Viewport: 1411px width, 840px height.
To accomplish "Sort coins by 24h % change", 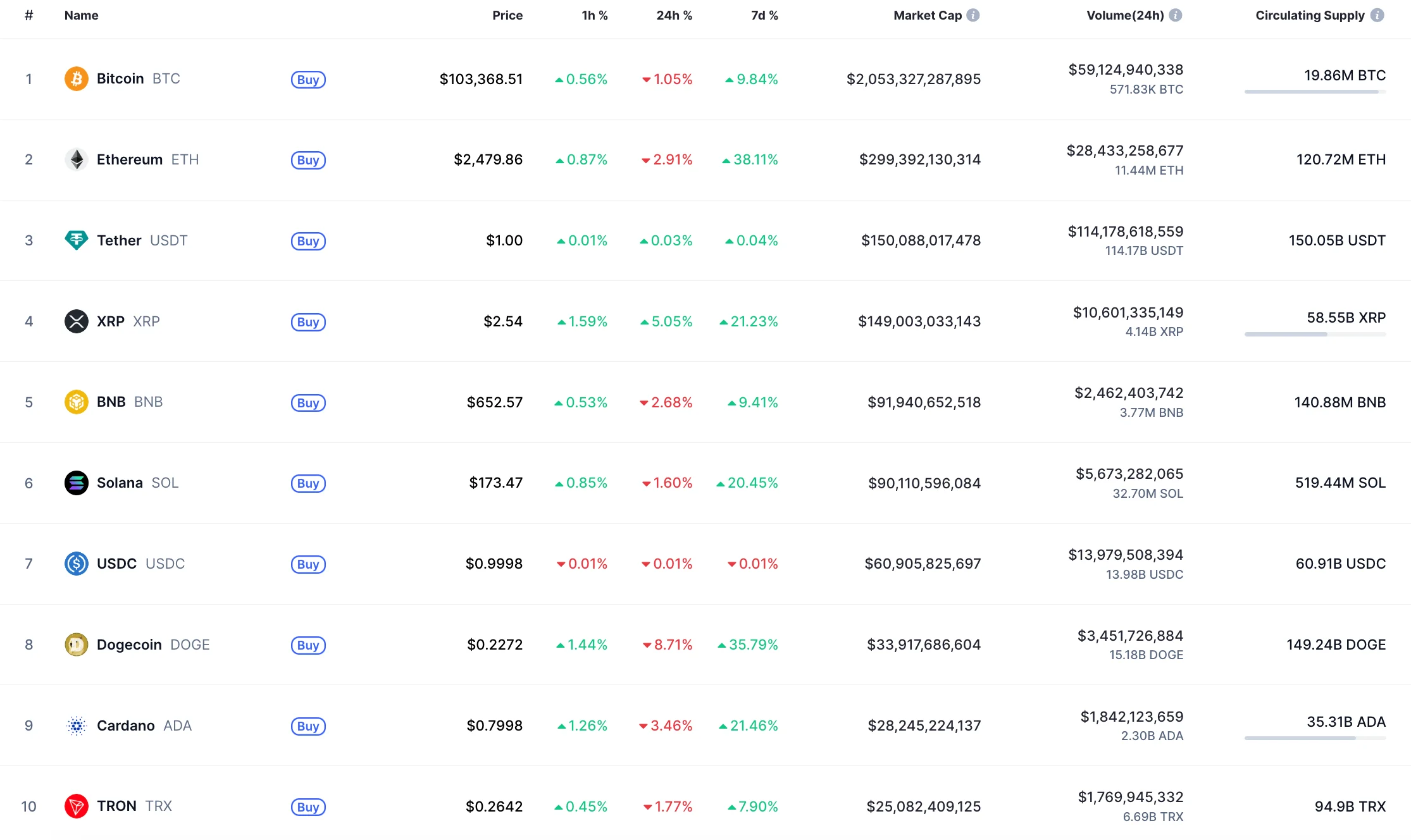I will (674, 15).
